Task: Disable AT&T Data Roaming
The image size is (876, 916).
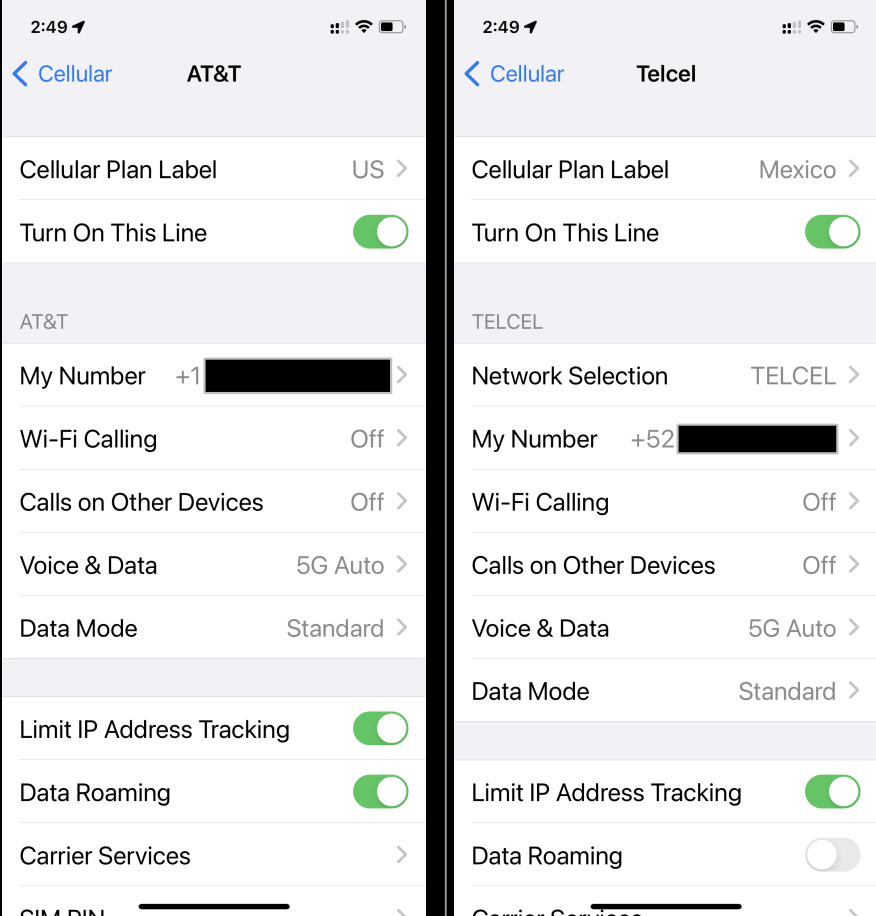Action: tap(380, 792)
